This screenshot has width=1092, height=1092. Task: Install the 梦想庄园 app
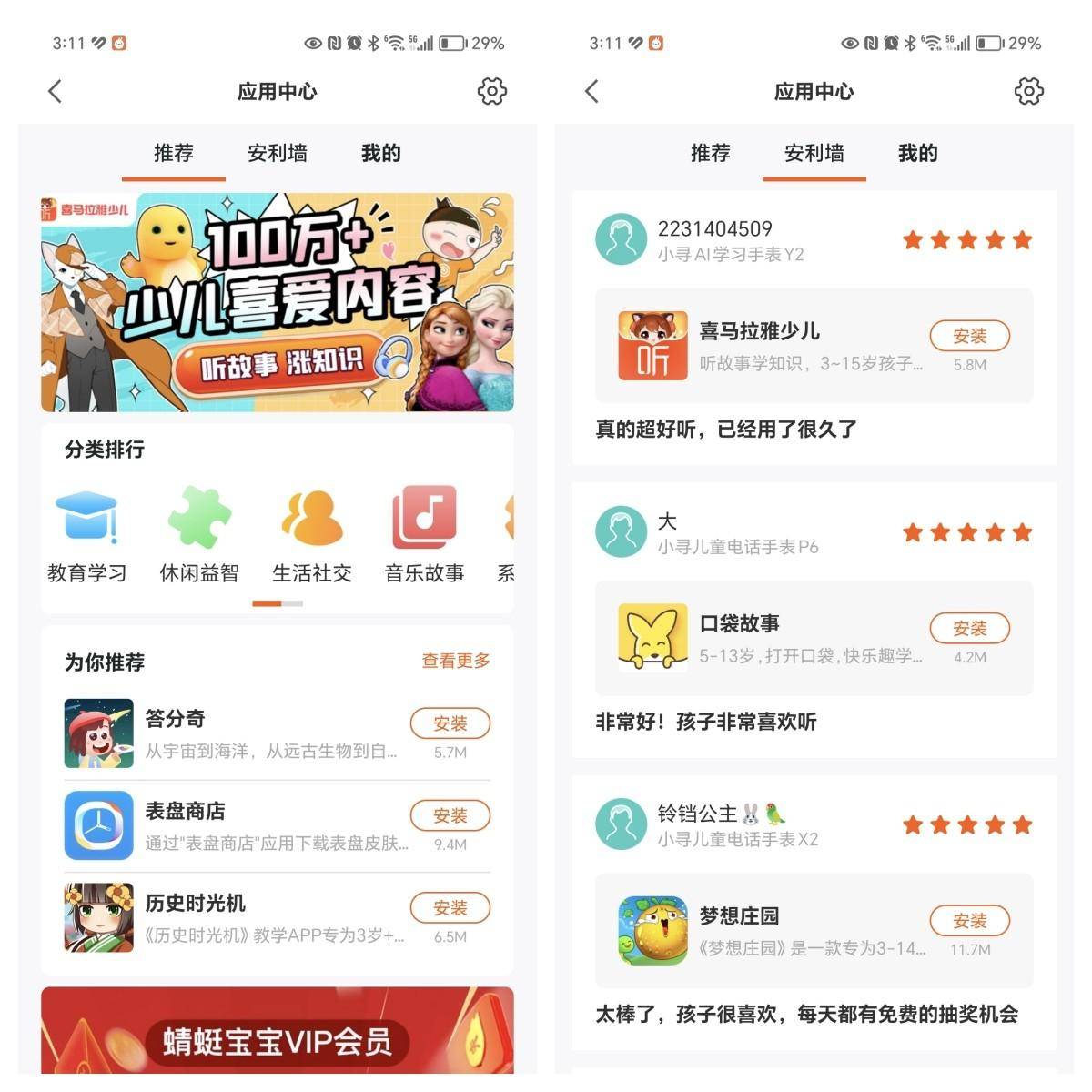point(969,921)
